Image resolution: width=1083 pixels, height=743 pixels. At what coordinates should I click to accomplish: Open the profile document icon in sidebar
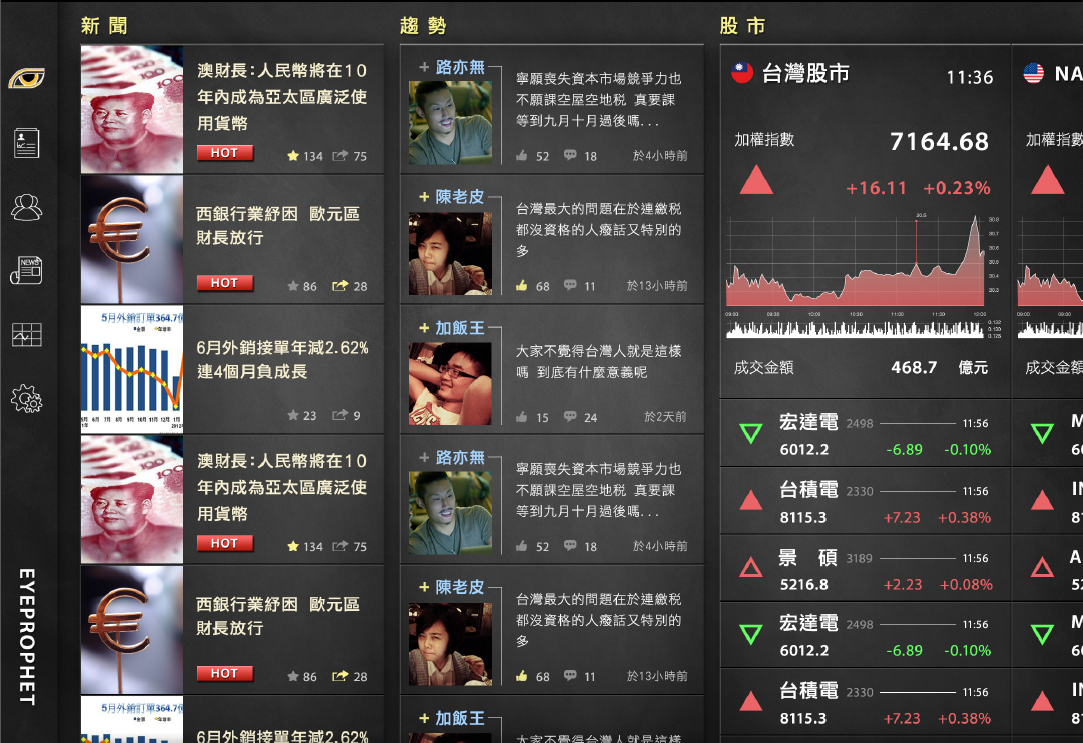(x=27, y=143)
